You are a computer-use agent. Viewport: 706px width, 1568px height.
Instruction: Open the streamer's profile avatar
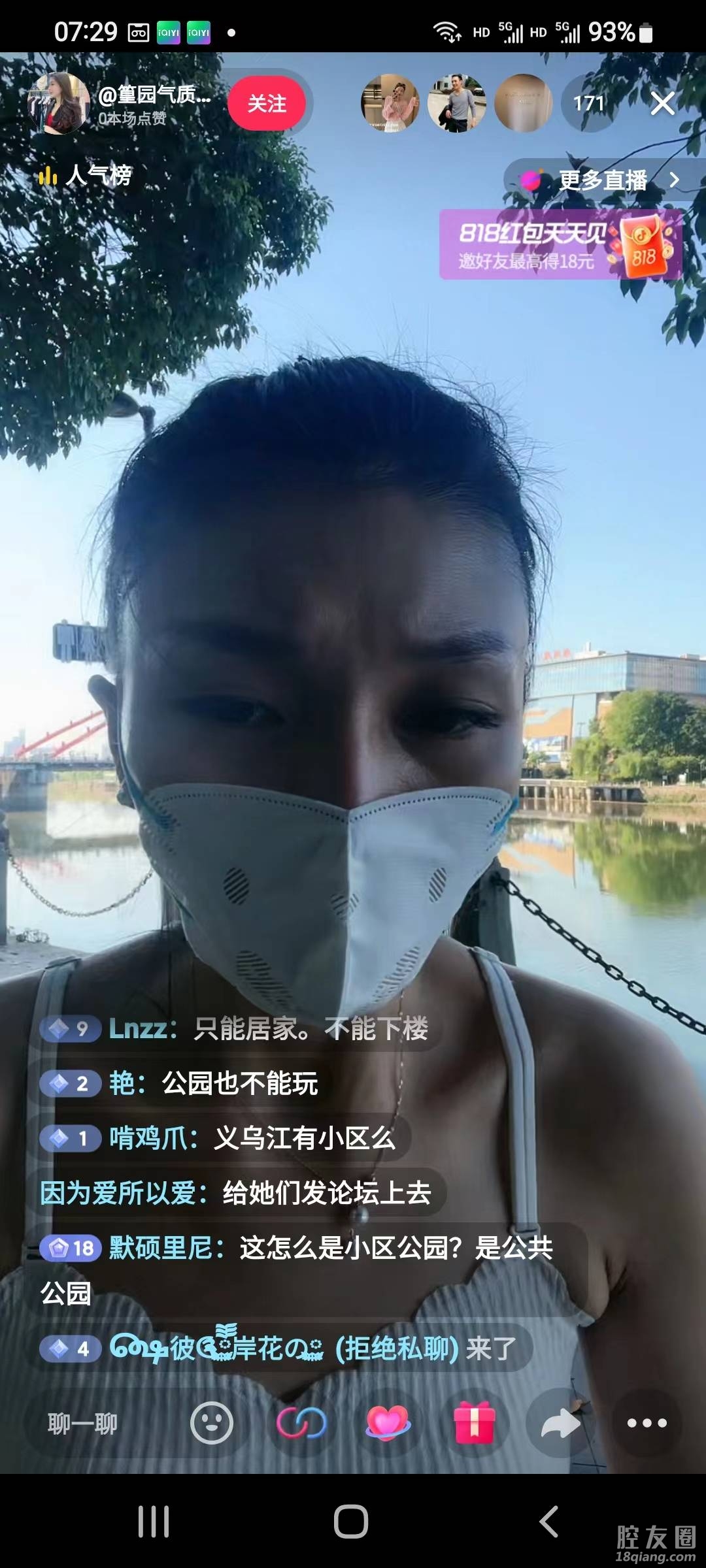tap(59, 103)
